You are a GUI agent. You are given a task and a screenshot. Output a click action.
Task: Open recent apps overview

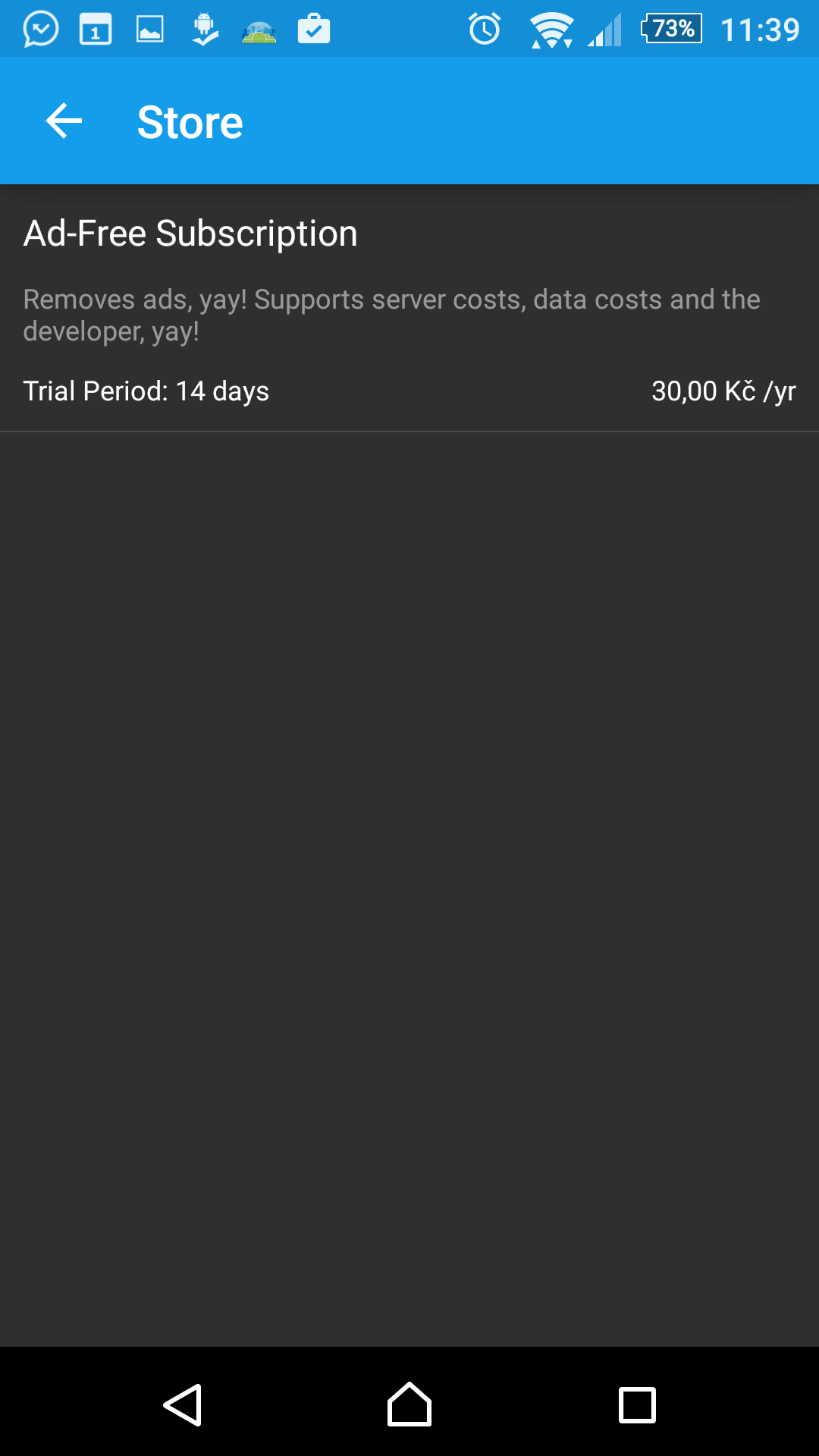tap(637, 1404)
